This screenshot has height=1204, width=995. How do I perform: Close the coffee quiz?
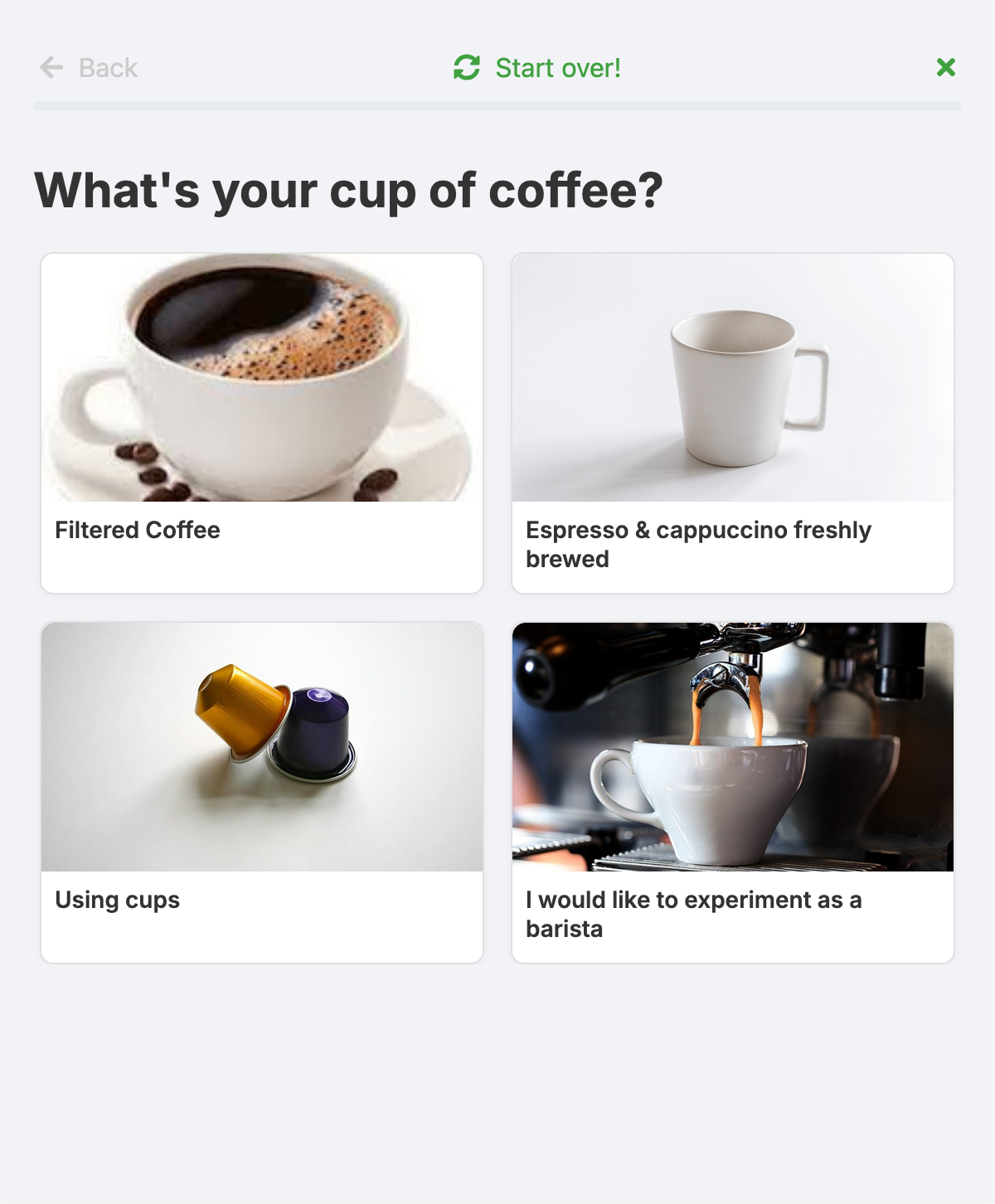coord(945,68)
